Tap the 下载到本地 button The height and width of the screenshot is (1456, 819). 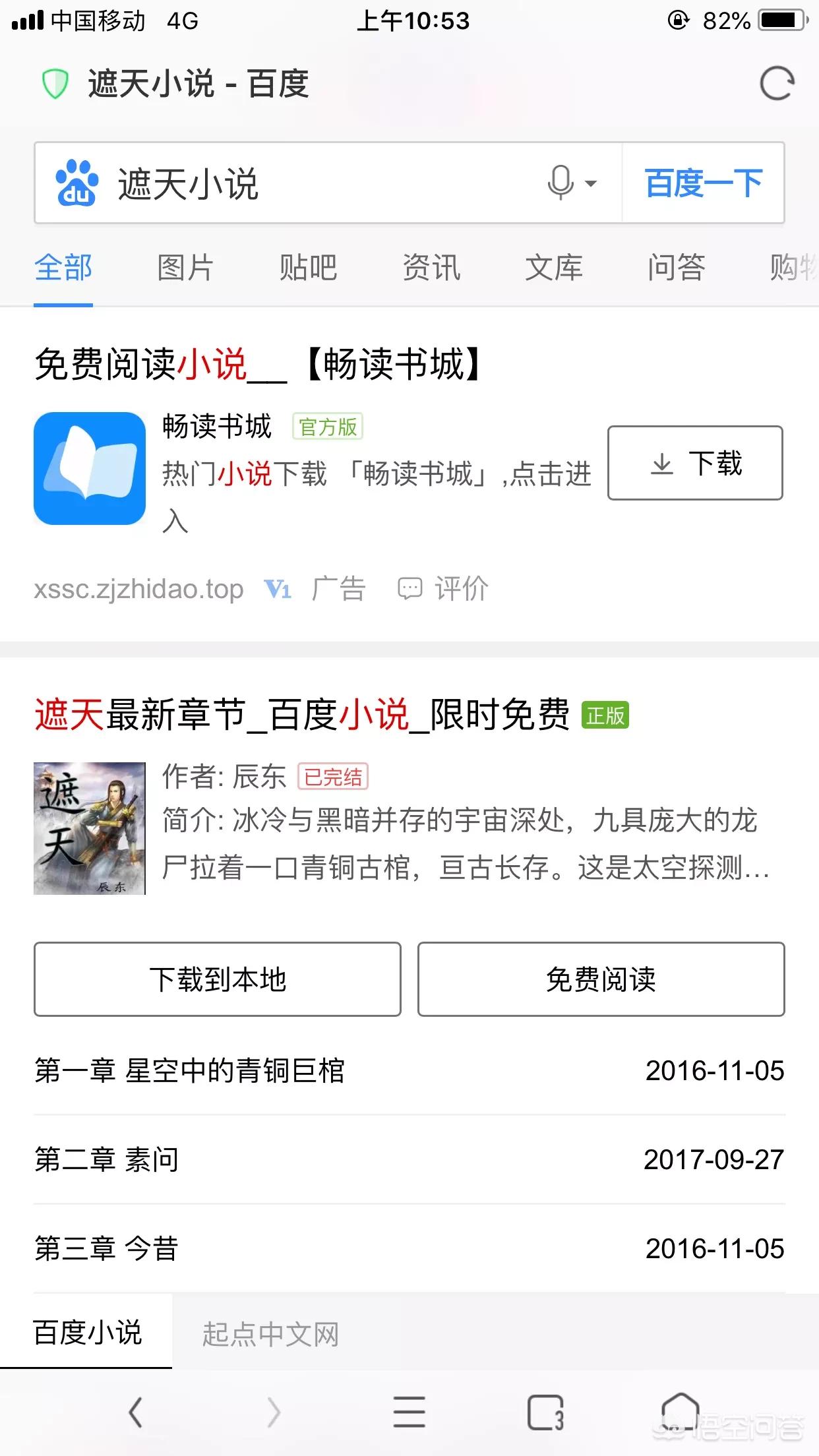[218, 979]
